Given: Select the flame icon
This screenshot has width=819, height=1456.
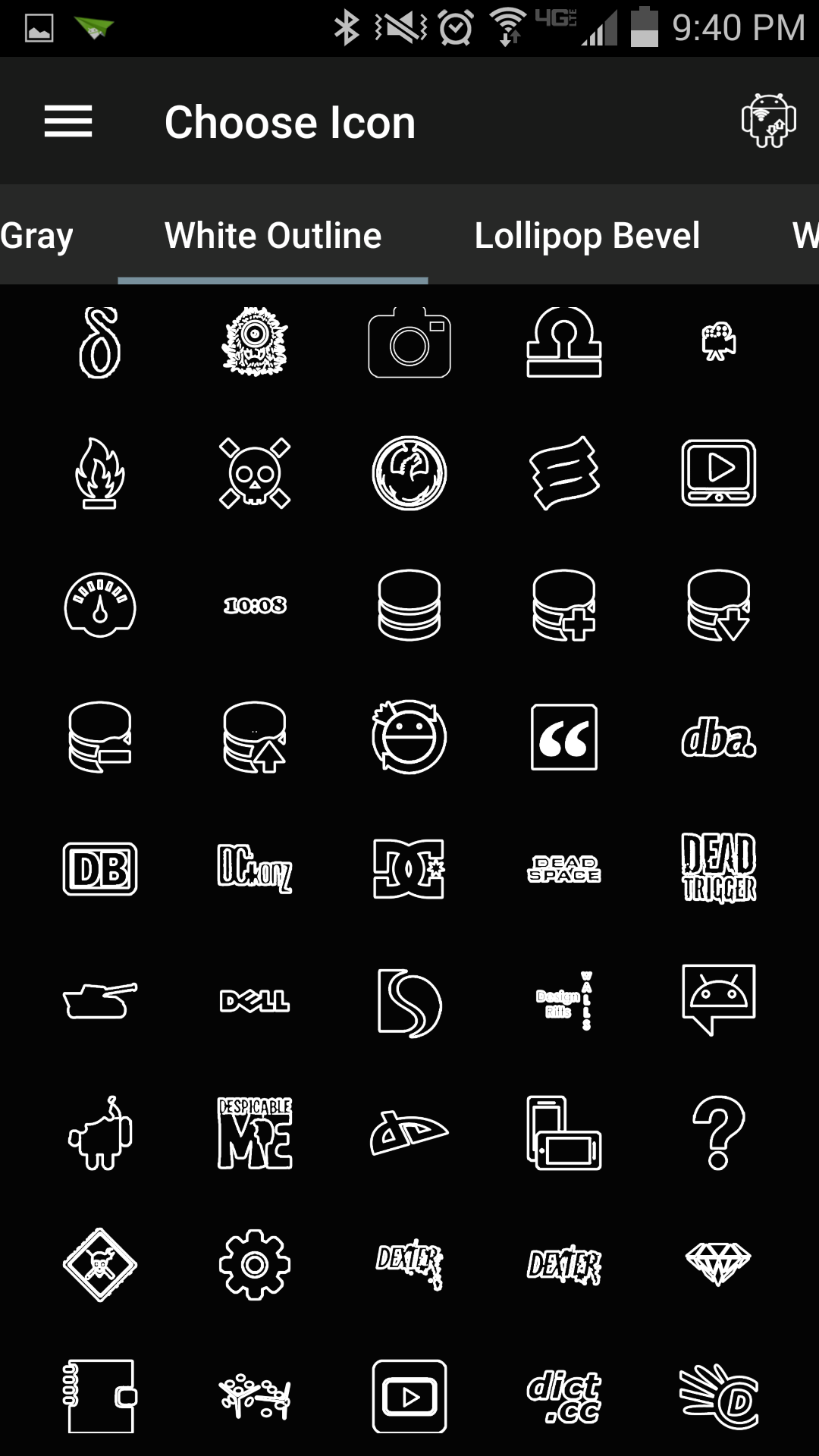Looking at the screenshot, I should coord(100,473).
